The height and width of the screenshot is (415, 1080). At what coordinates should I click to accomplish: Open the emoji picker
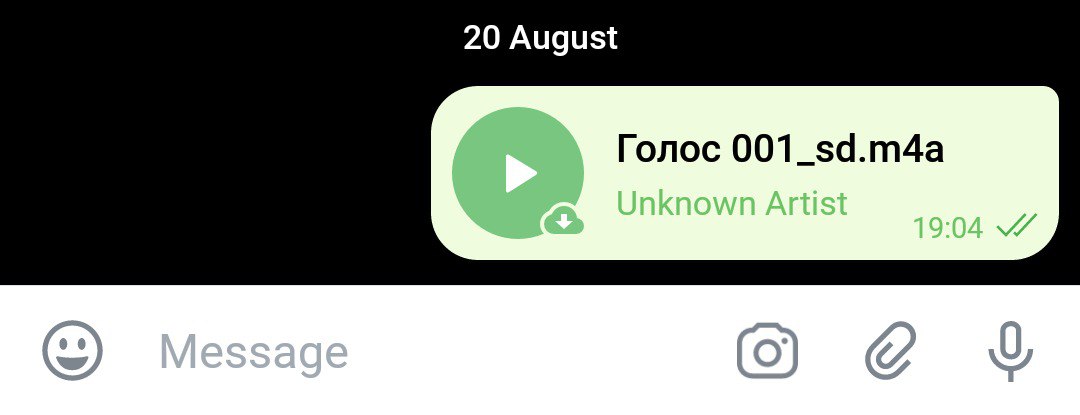[x=73, y=351]
